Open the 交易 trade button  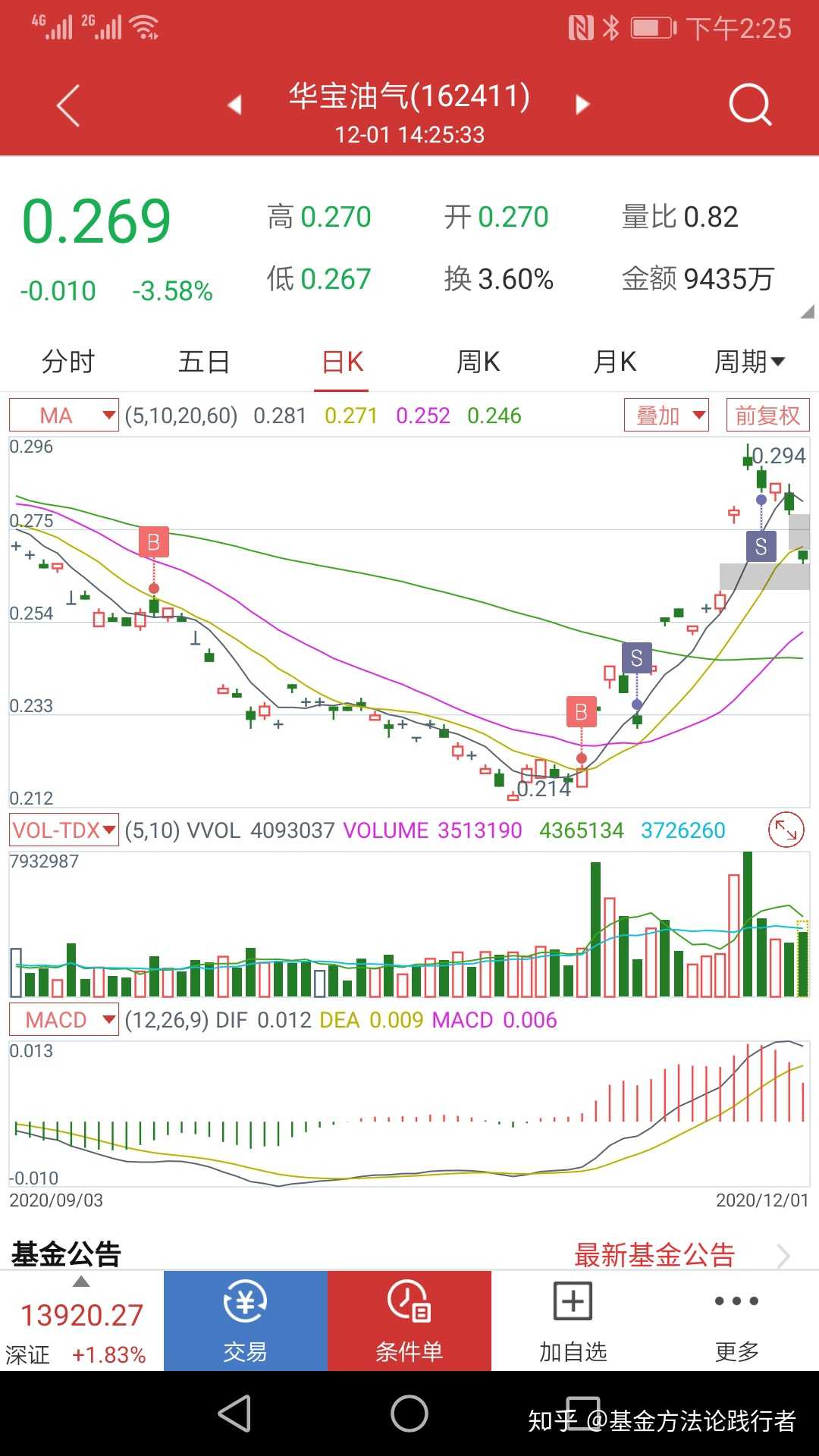point(246,1321)
